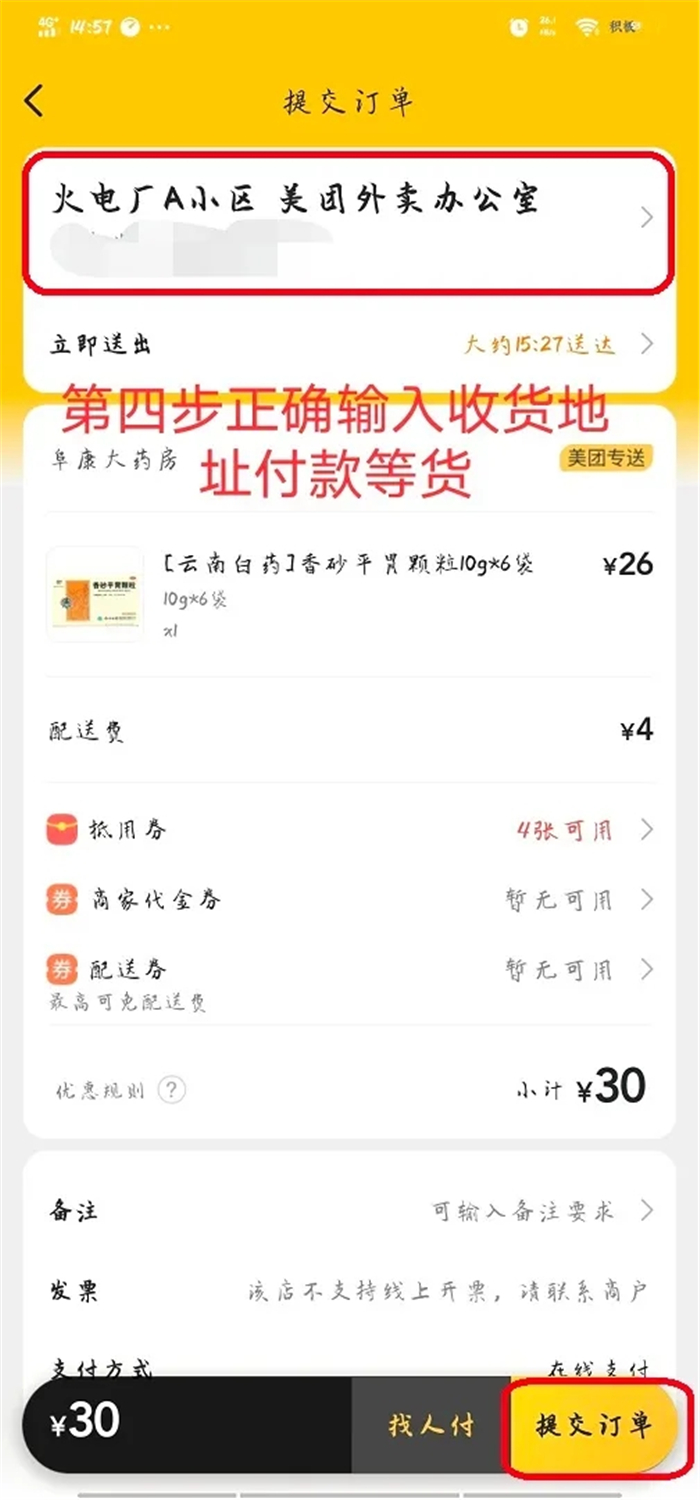Tap the 找人付 button

(x=430, y=1425)
